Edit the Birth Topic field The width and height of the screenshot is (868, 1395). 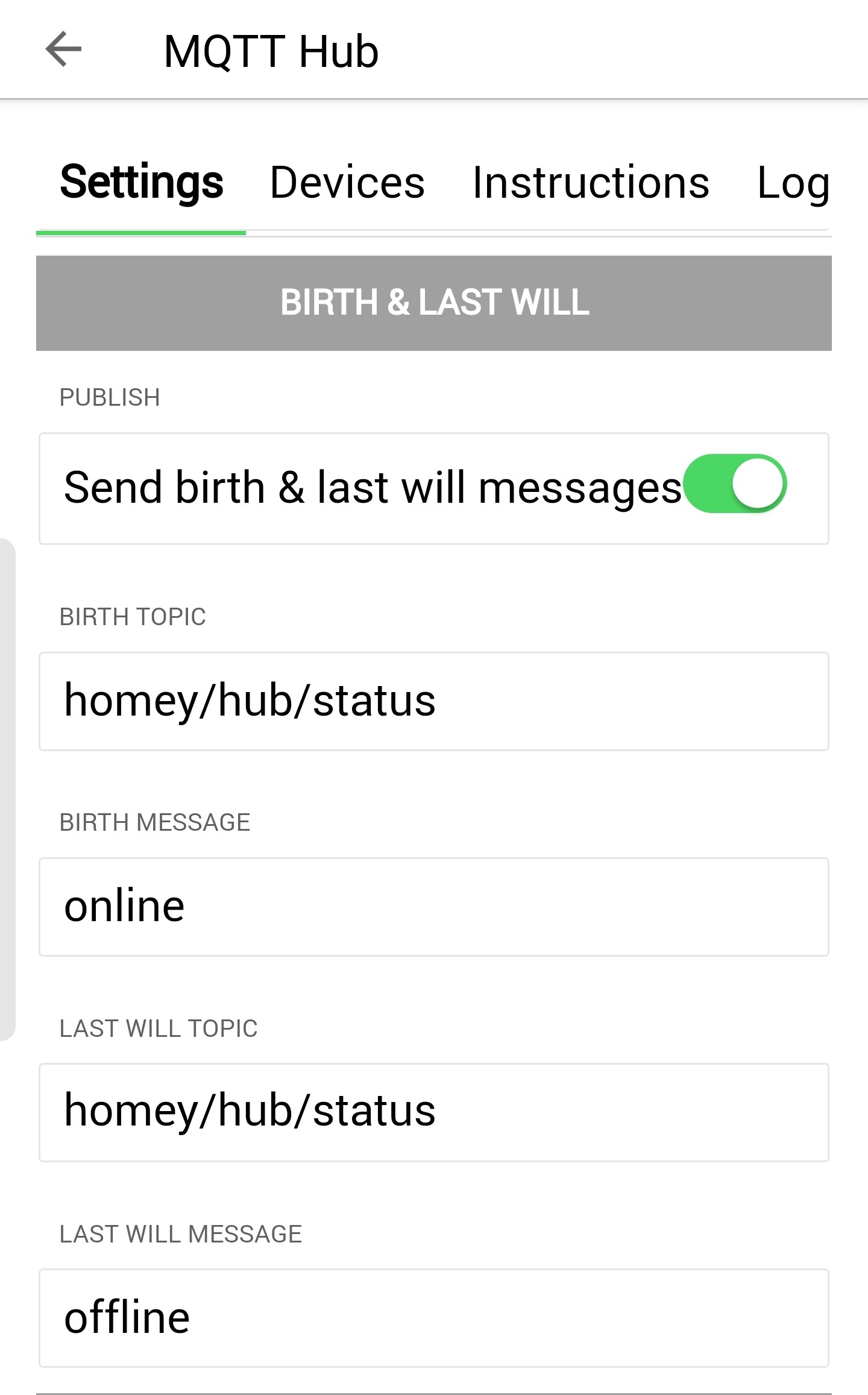coord(434,701)
